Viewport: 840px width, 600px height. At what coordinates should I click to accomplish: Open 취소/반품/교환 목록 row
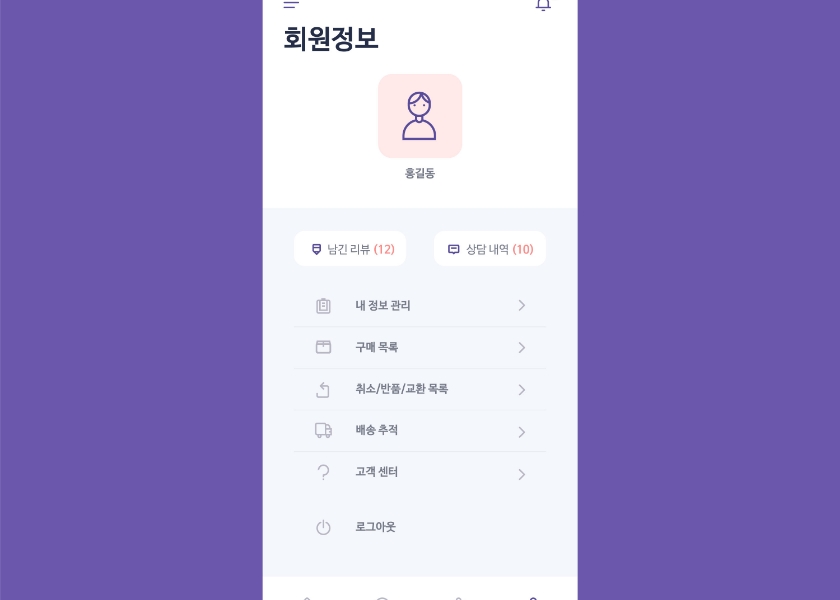tap(420, 389)
